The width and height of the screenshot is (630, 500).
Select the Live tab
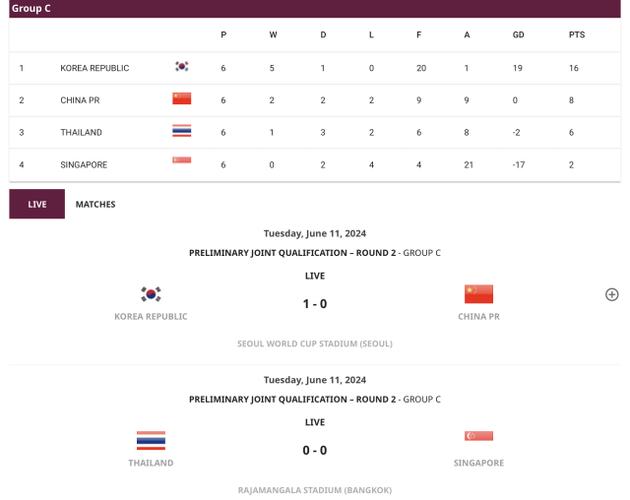(x=37, y=204)
